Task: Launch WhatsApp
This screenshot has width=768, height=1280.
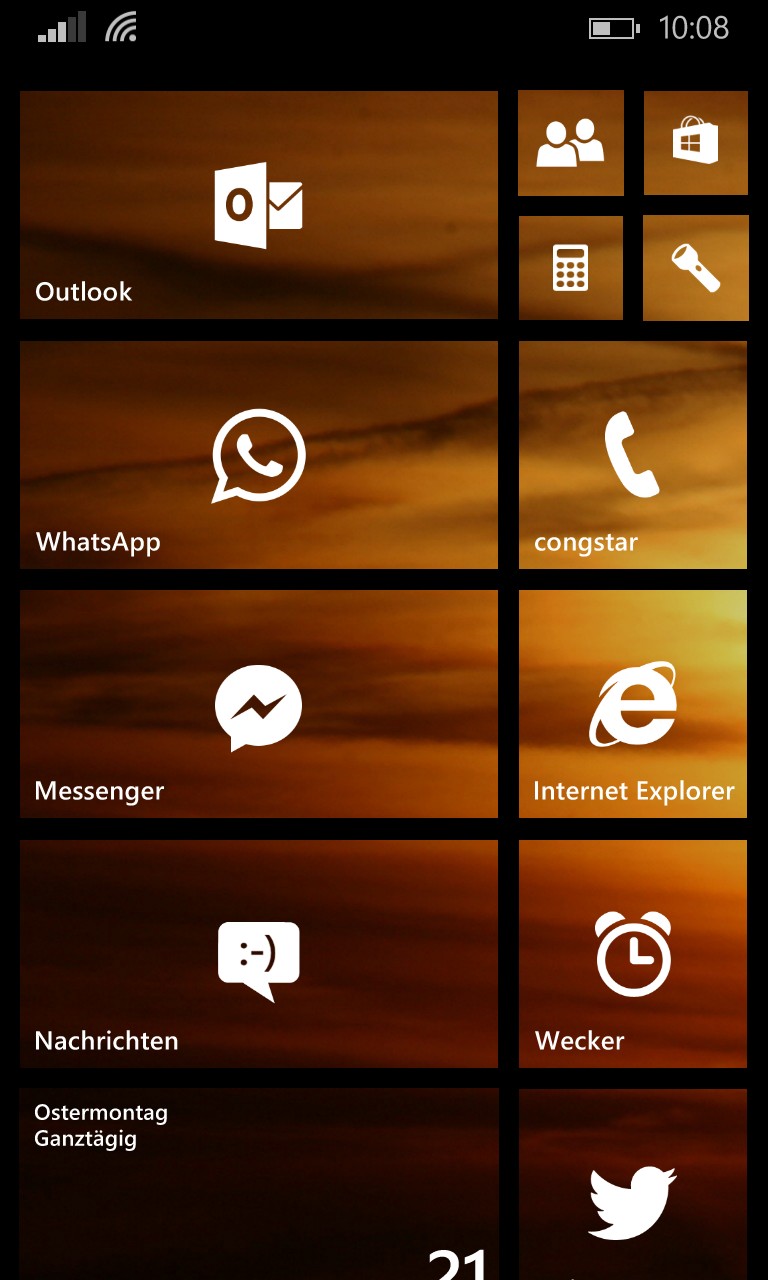Action: coord(258,455)
